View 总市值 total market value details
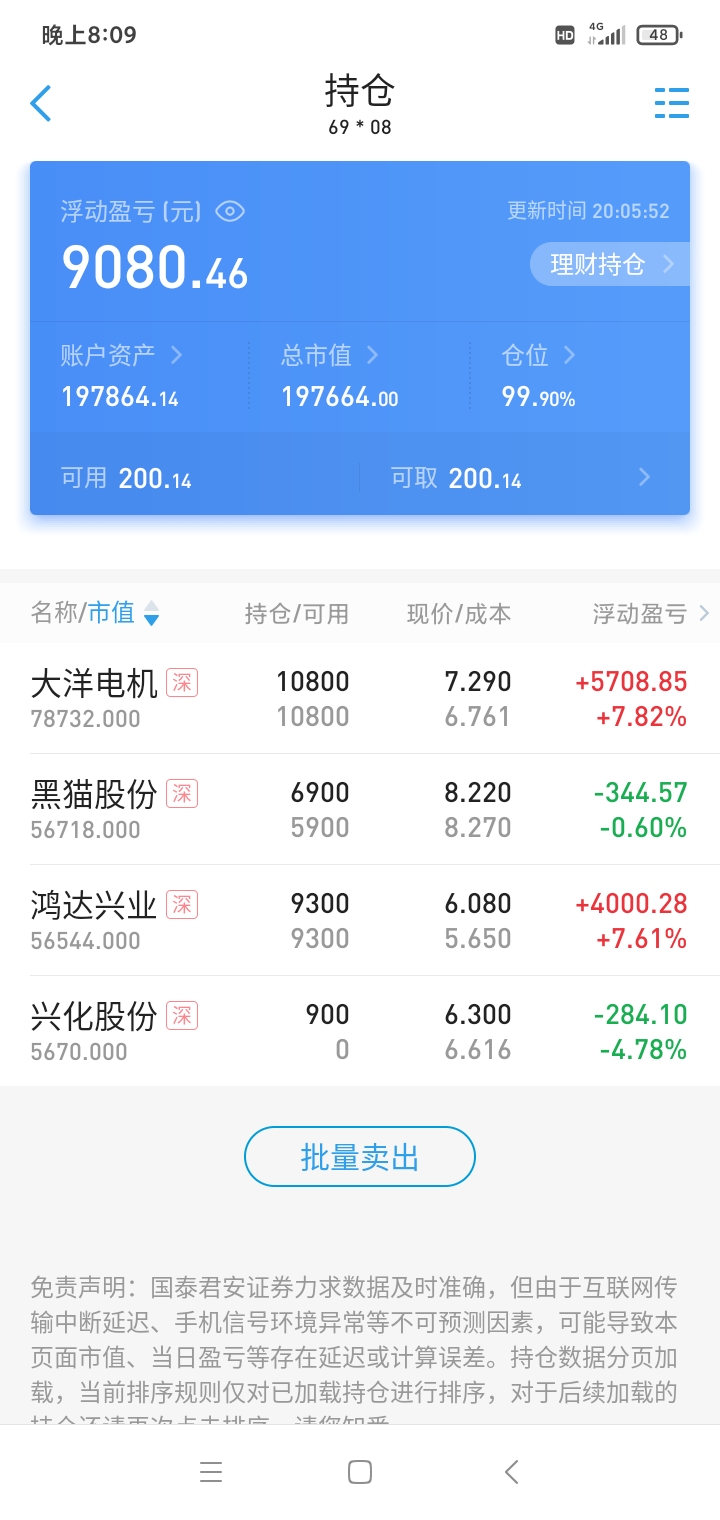 coord(330,355)
